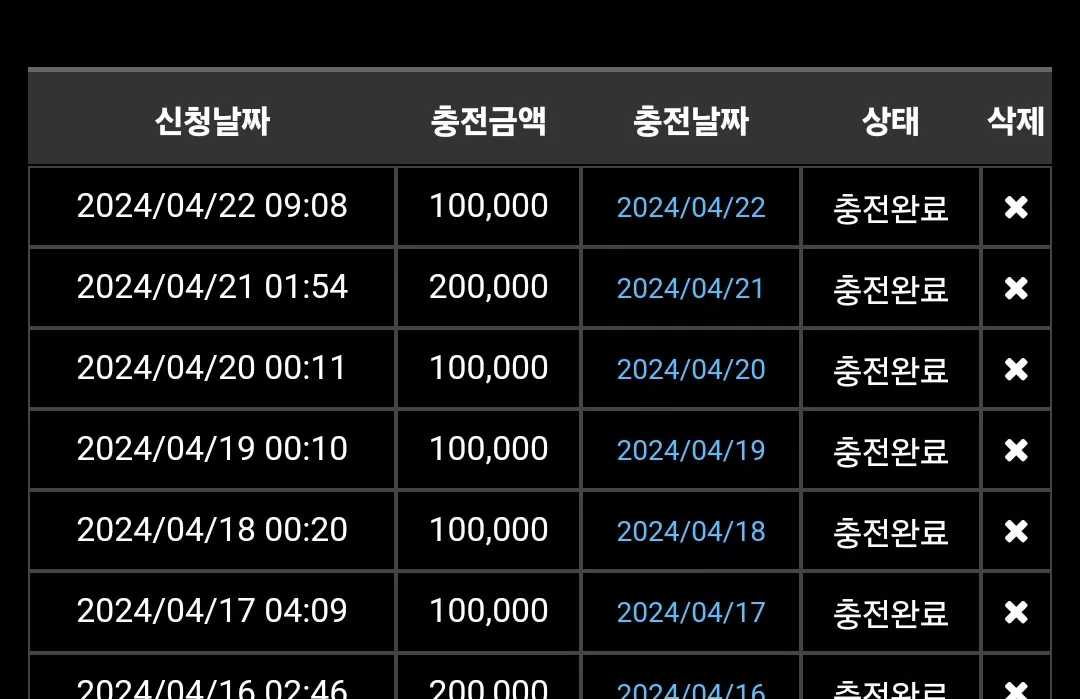
Task: Delete the 2024/04/21 01:54 charge record
Action: point(1016,289)
